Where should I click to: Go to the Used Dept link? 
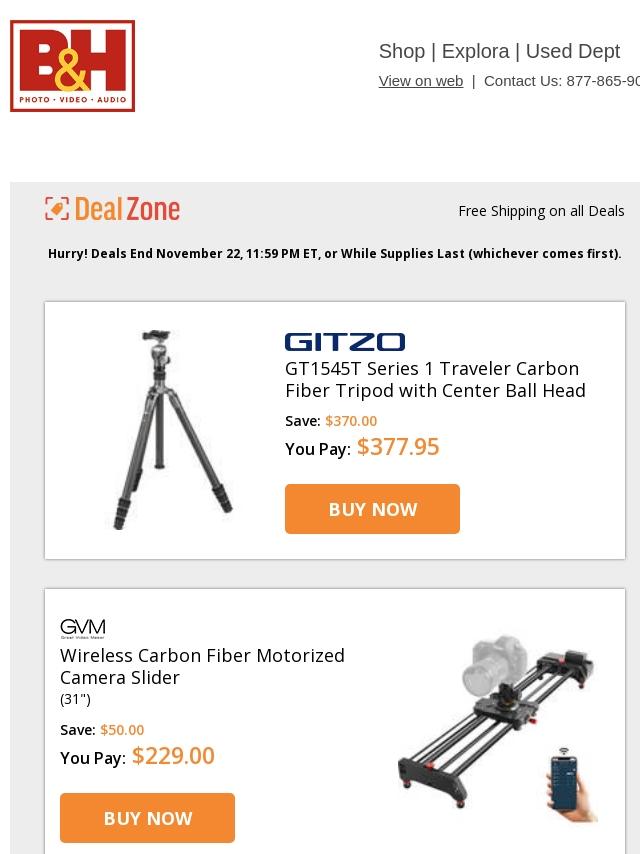pos(572,51)
